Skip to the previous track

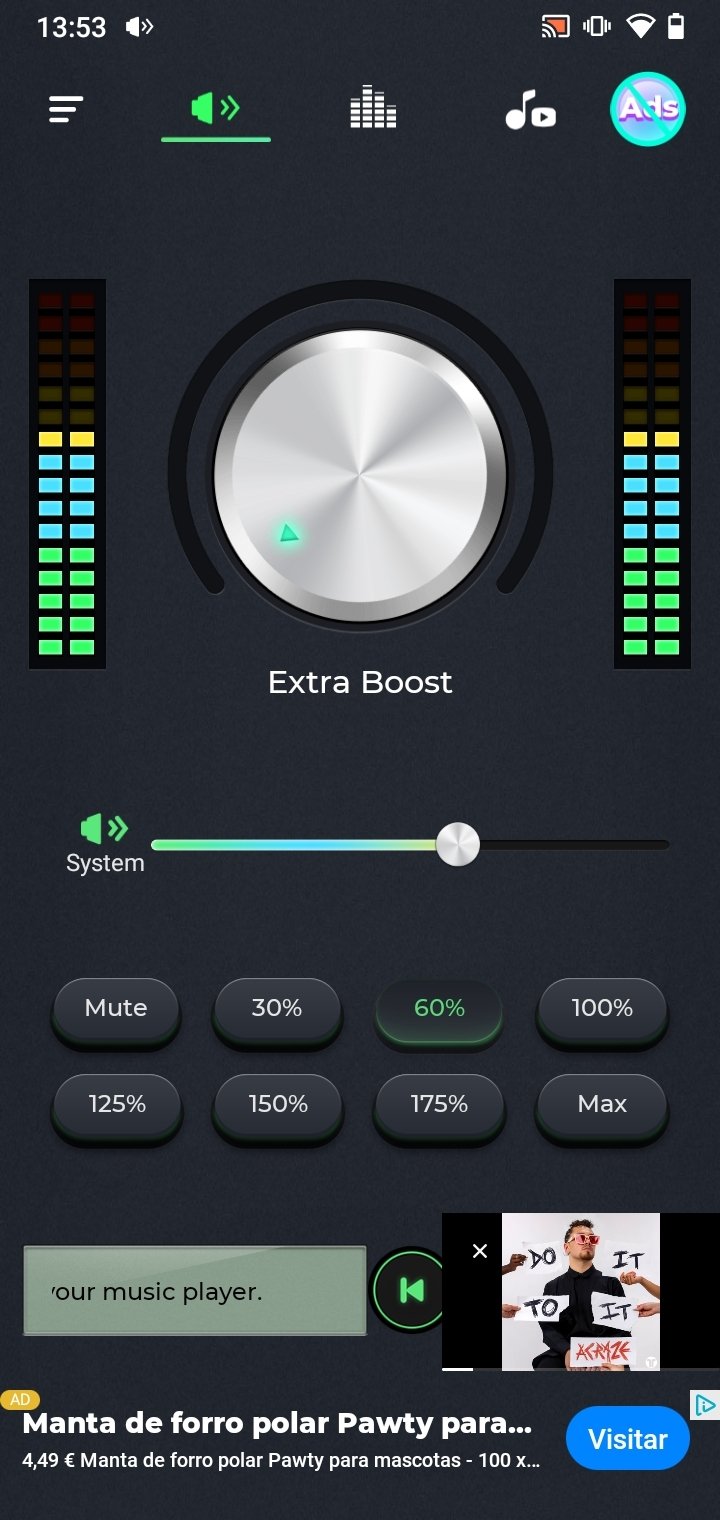[x=410, y=1291]
